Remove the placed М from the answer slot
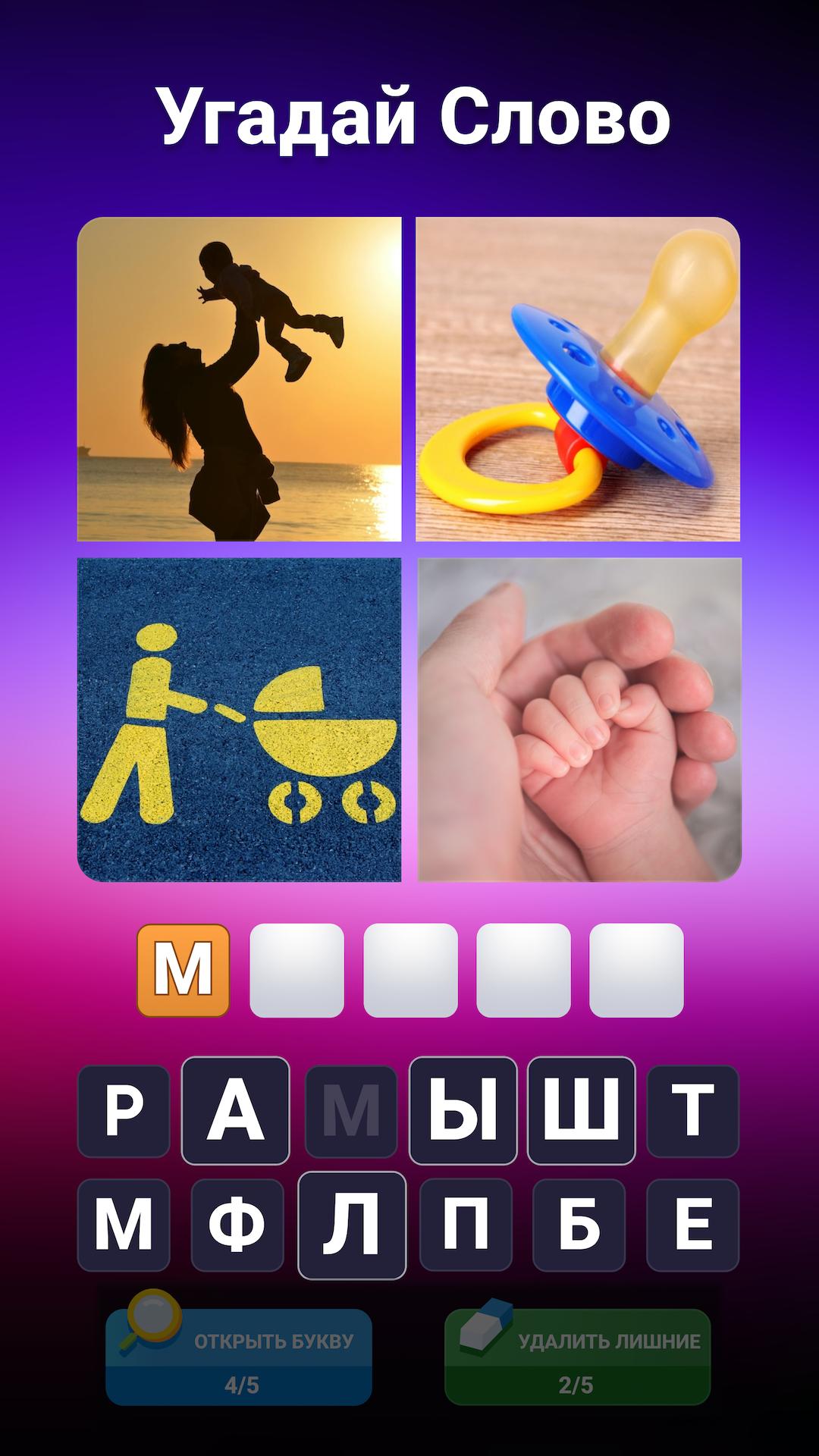 [184, 970]
